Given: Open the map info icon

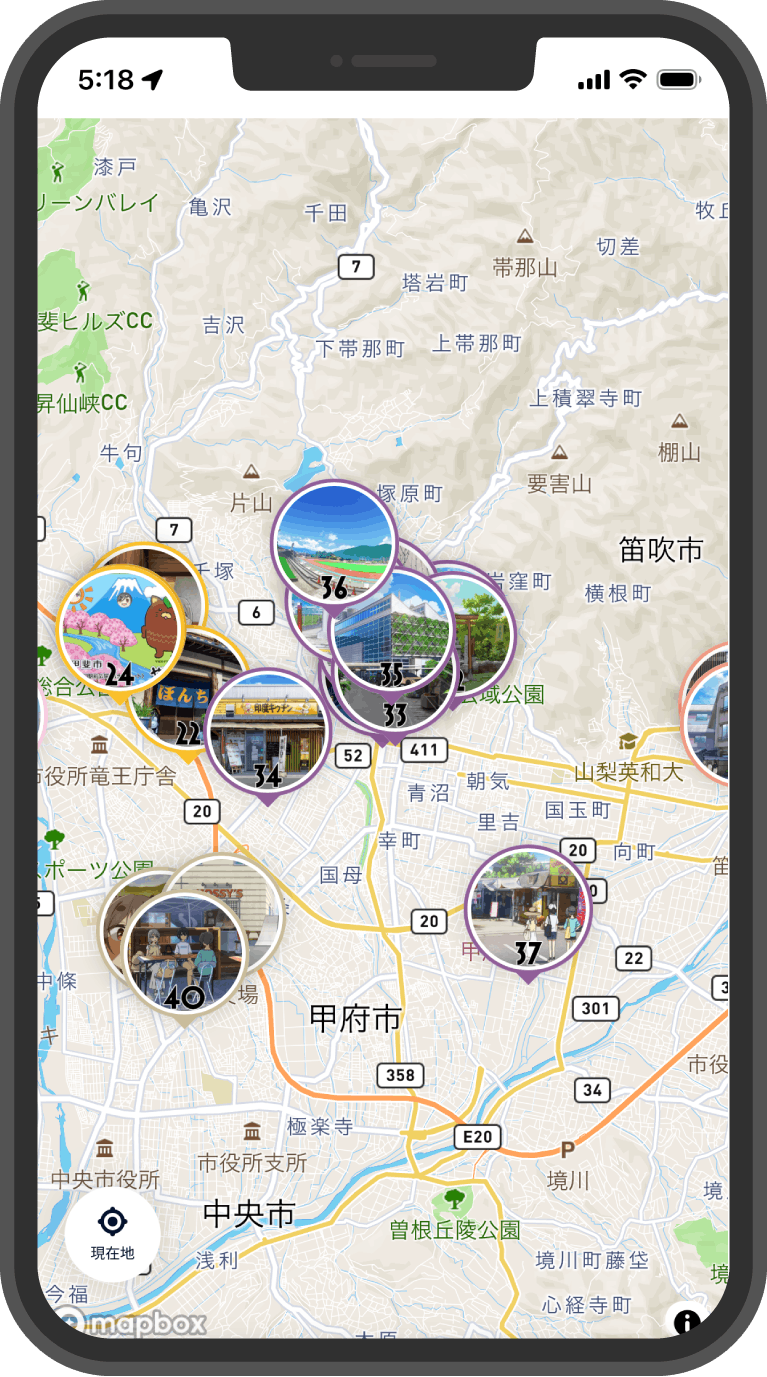Looking at the screenshot, I should pos(687,1322).
